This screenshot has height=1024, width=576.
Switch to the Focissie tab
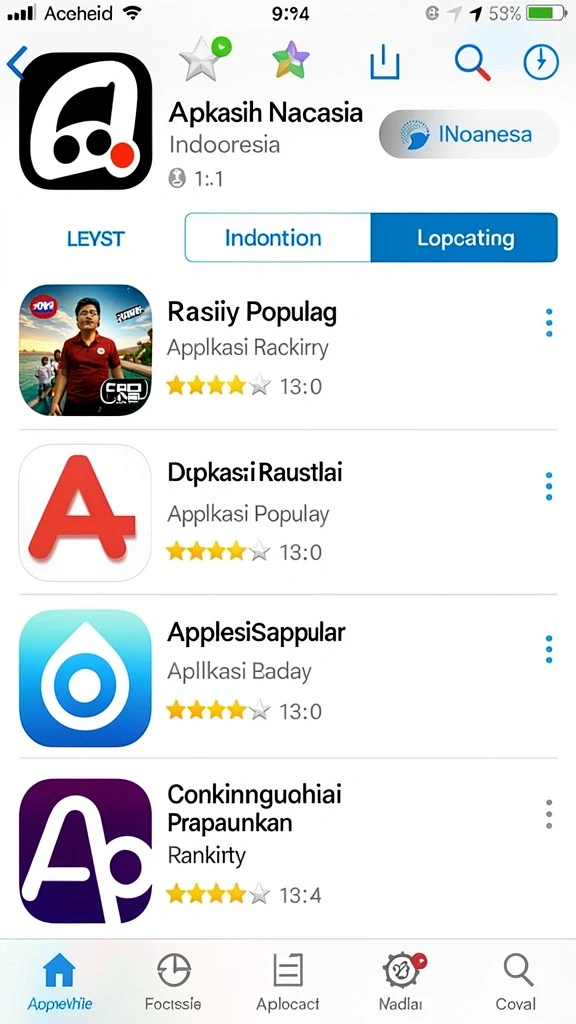[x=173, y=982]
